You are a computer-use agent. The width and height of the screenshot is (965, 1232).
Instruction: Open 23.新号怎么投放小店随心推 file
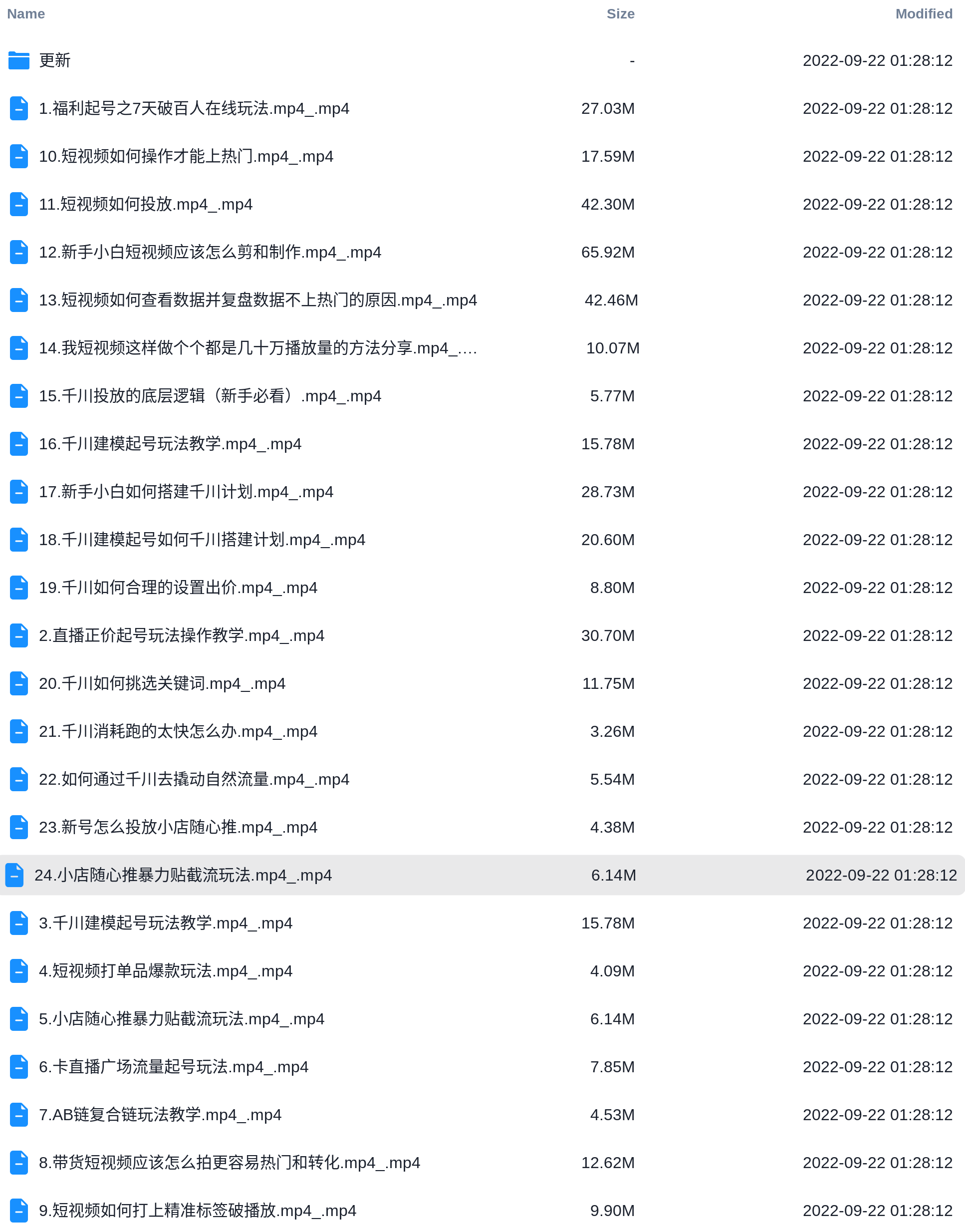click(178, 827)
